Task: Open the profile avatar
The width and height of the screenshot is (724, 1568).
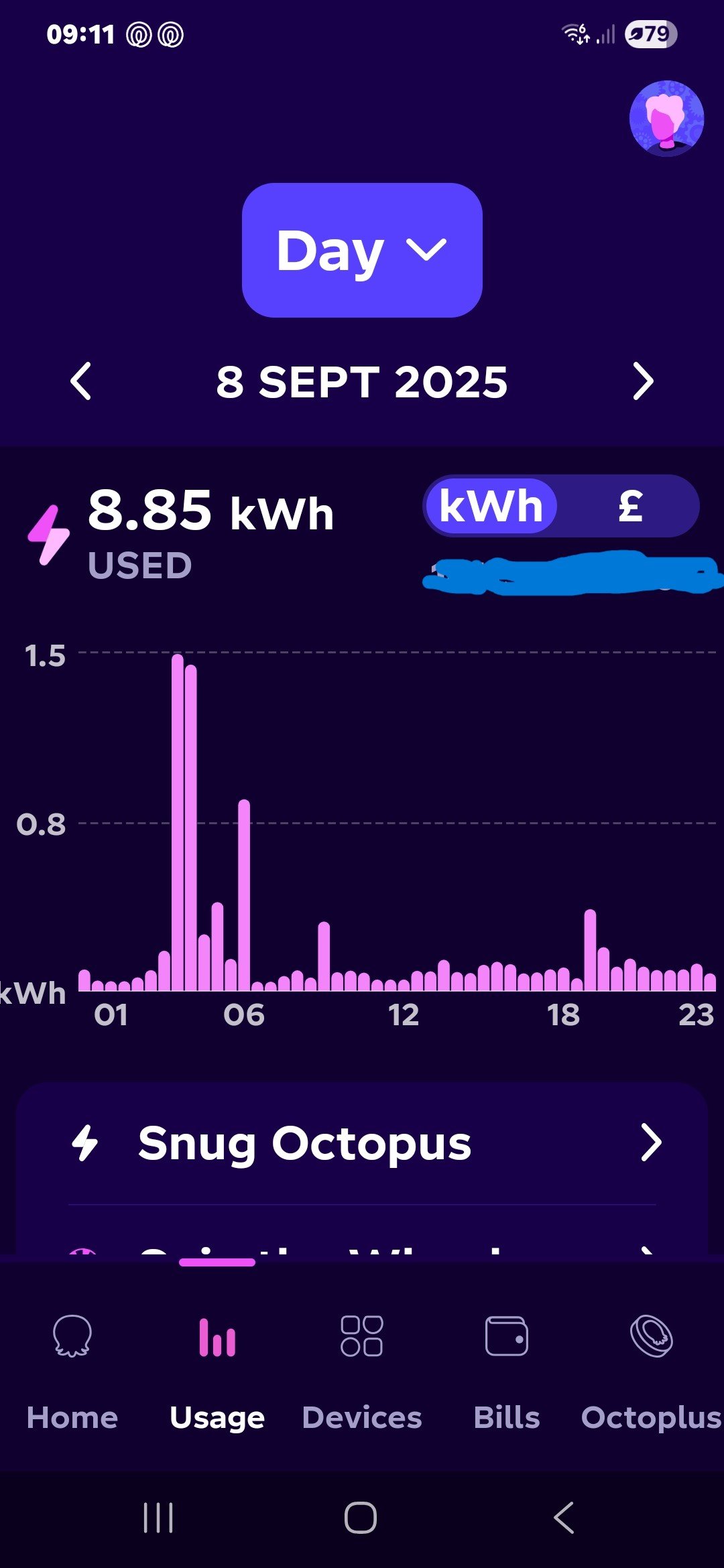Action: 666,118
